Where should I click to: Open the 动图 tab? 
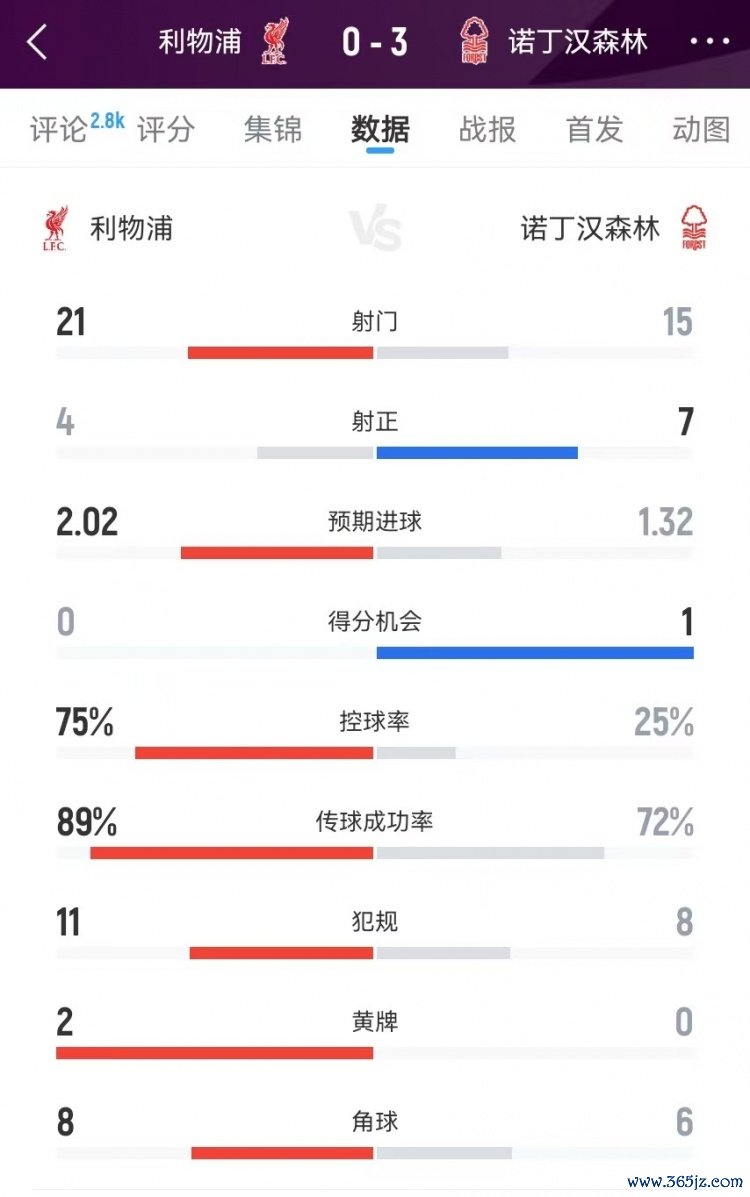coord(701,130)
